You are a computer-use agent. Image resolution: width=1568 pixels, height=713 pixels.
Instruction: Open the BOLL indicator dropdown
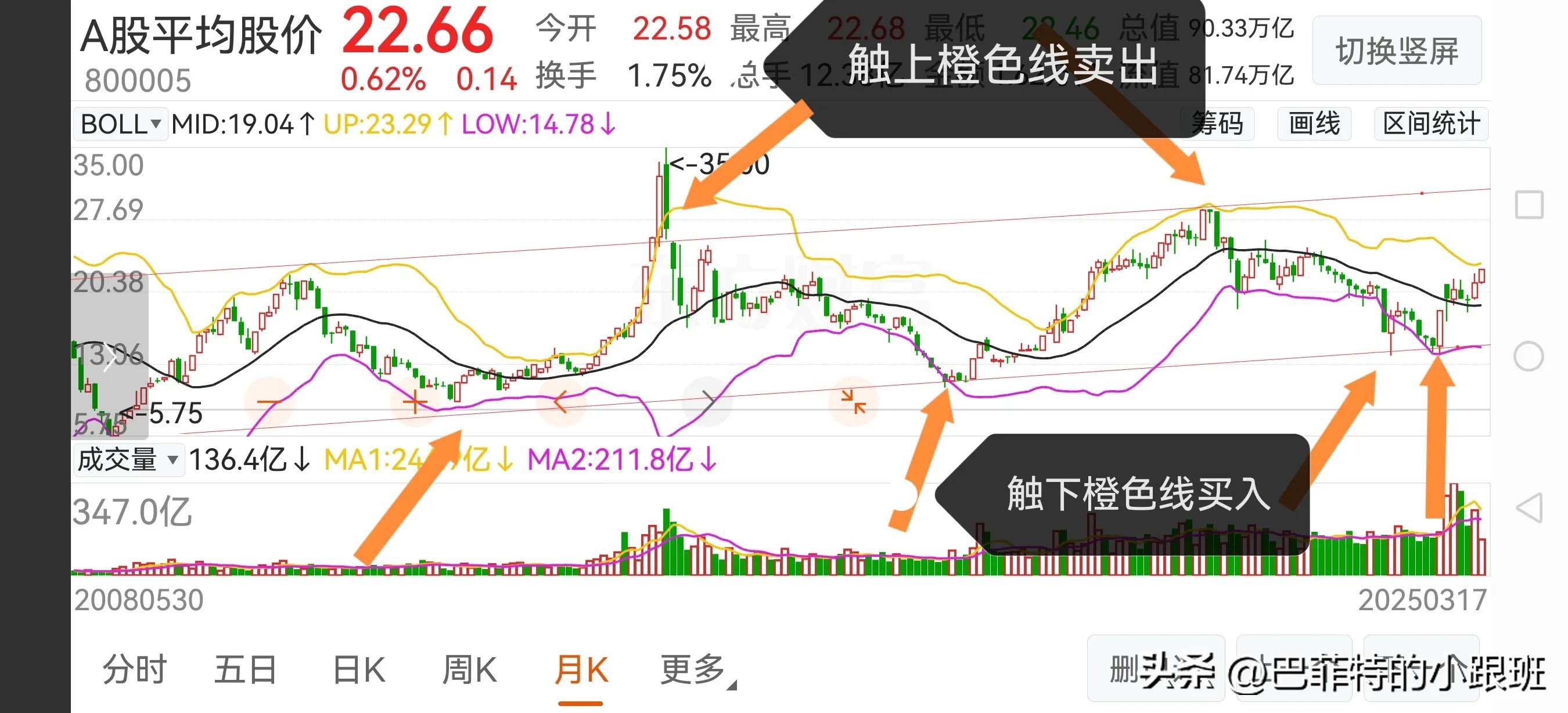pyautogui.click(x=121, y=124)
